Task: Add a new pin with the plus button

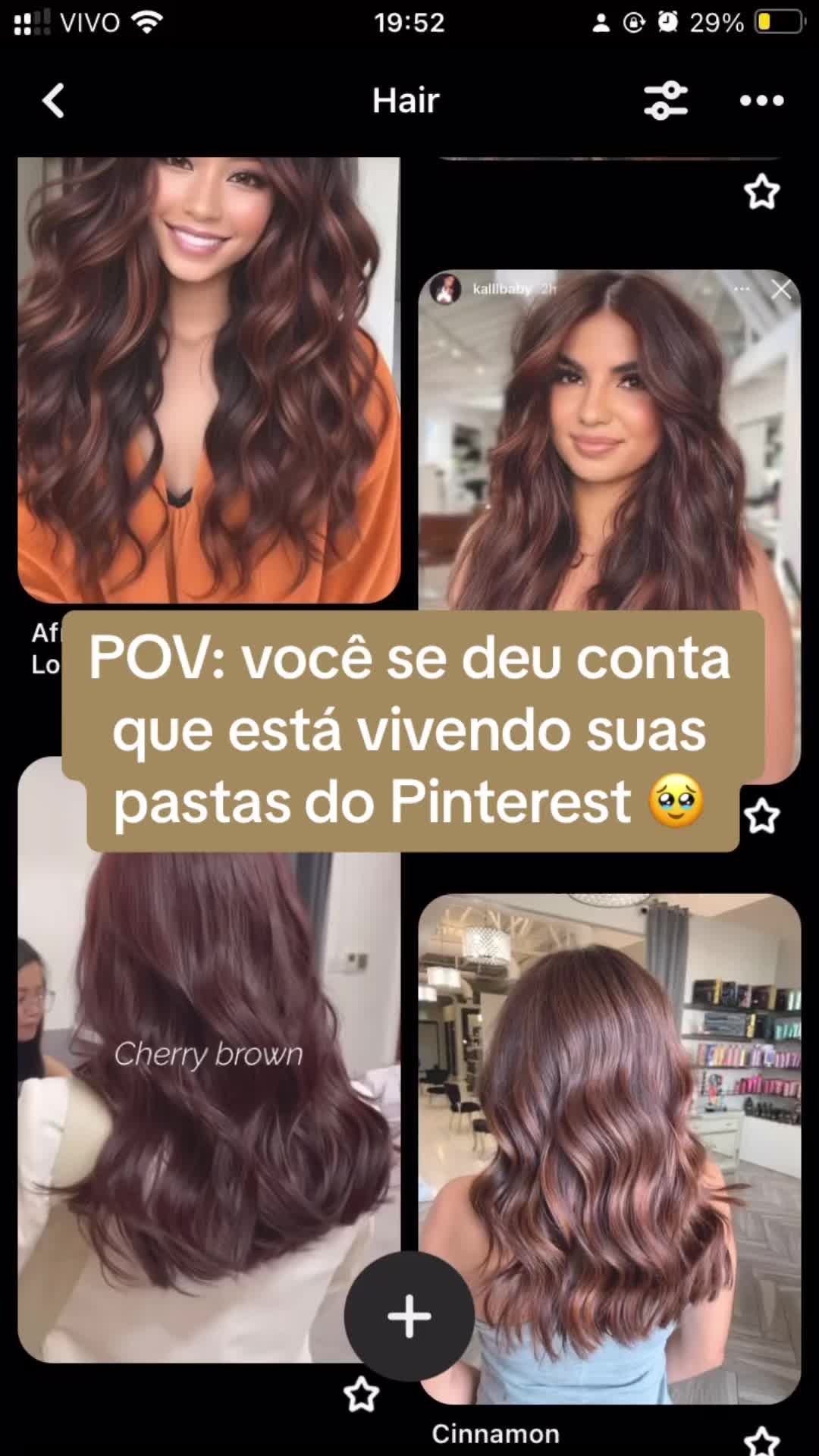Action: 409,1316
